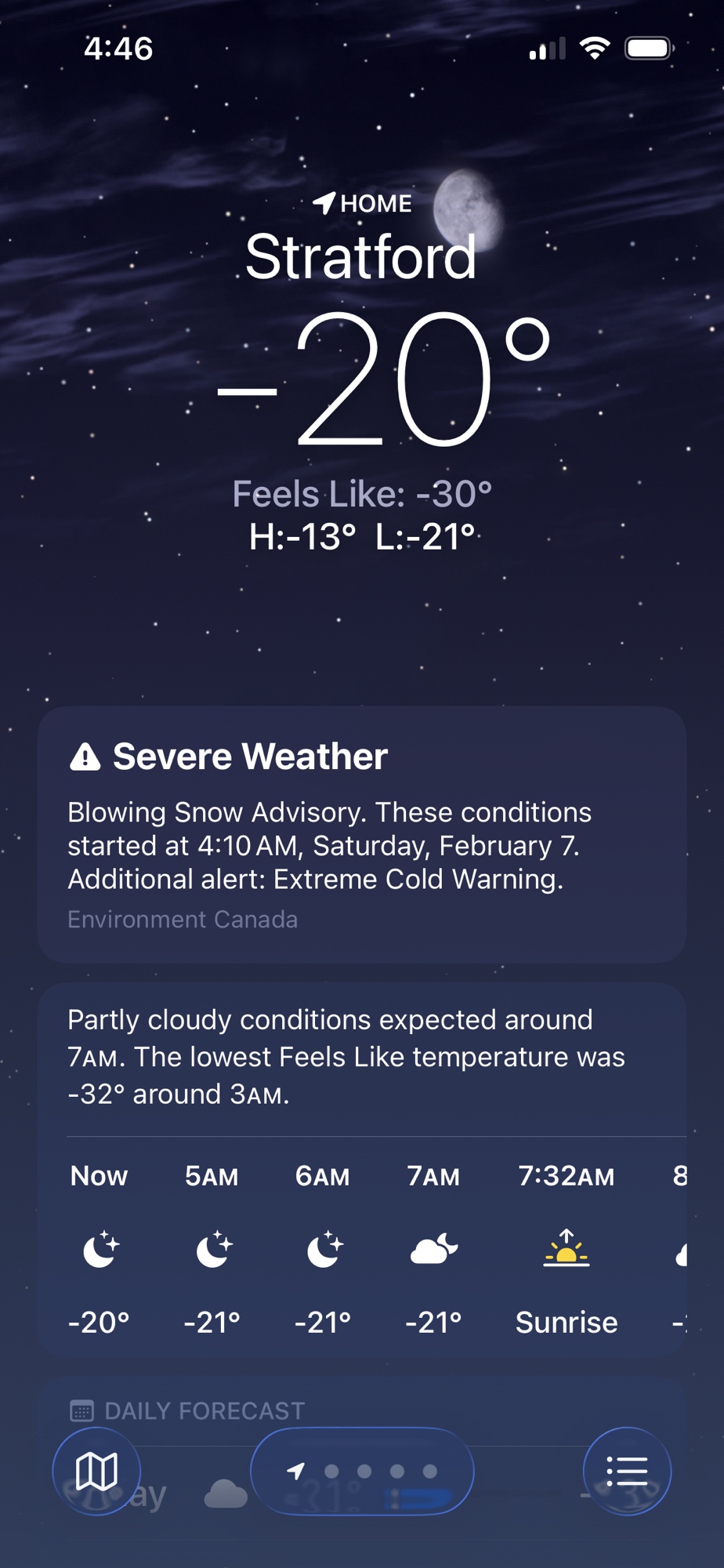724x1568 pixels.
Task: Open the Daily Forecast section
Action: [x=204, y=1410]
